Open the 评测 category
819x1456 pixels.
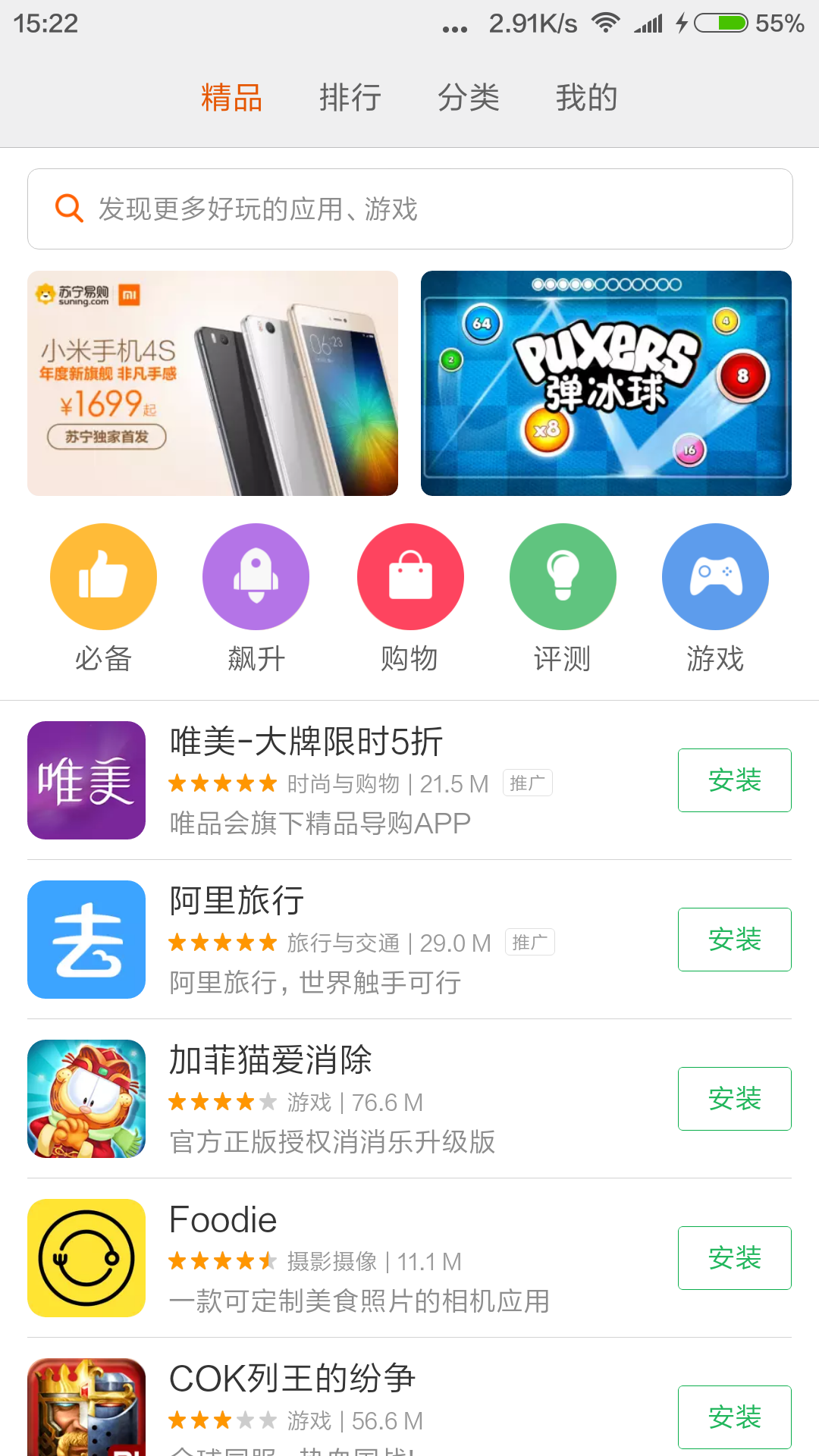click(562, 597)
